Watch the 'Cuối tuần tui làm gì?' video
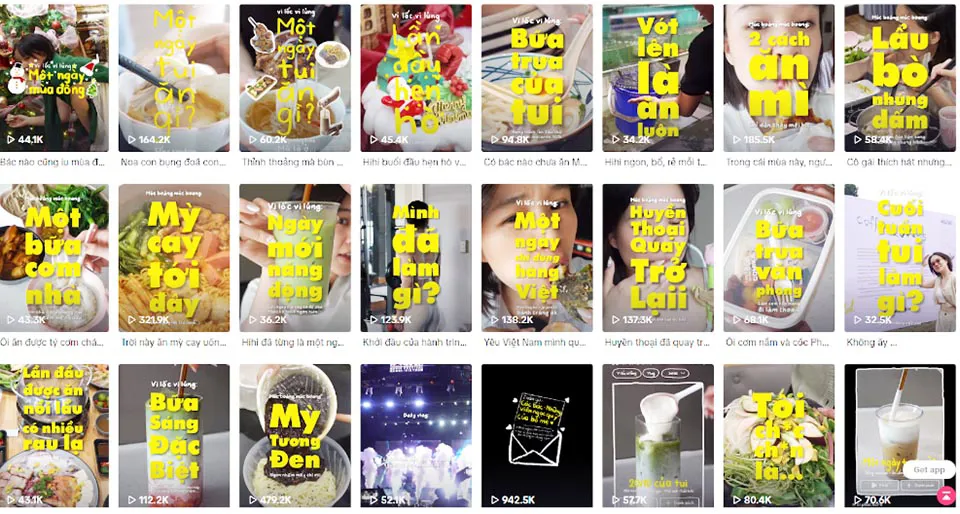960x514 pixels. [x=899, y=258]
